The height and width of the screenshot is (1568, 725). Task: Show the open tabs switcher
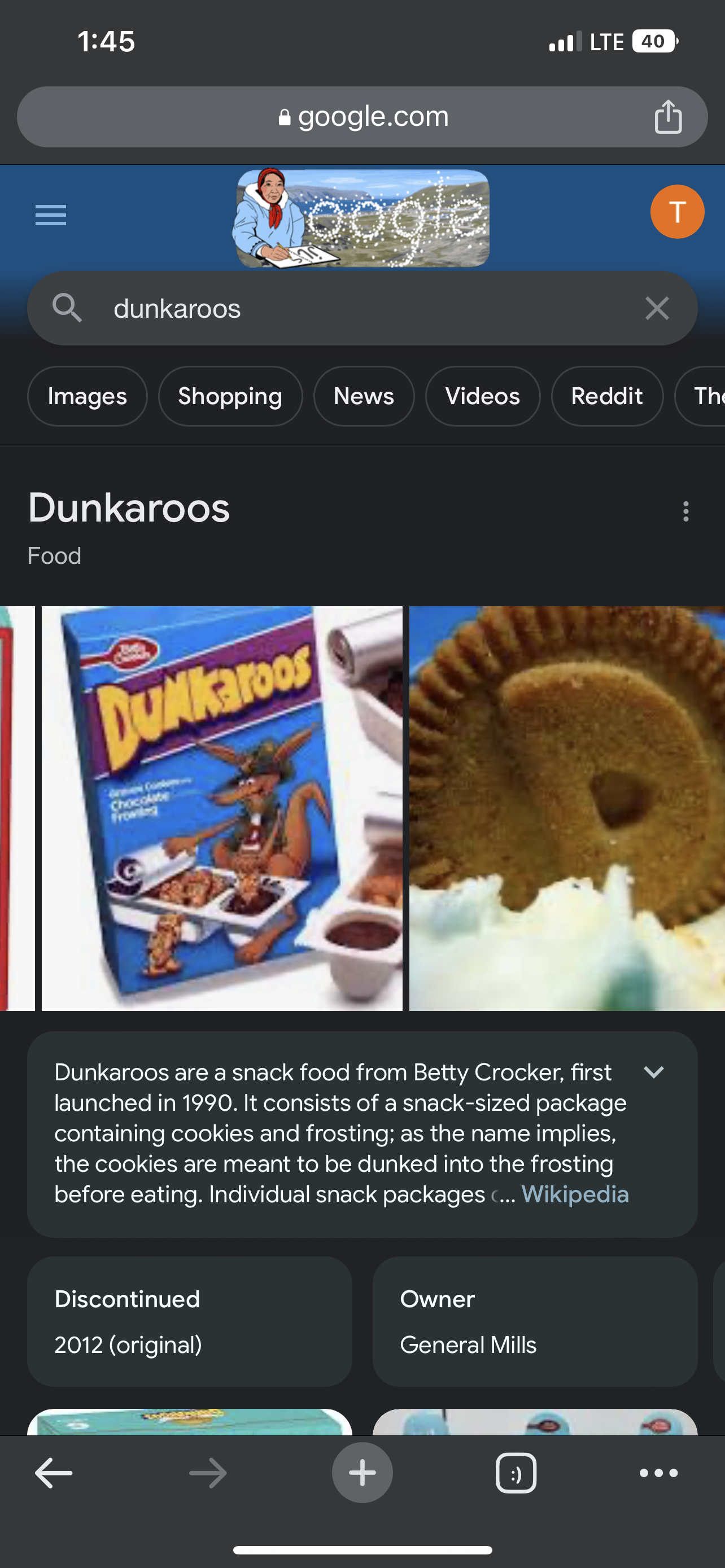(x=516, y=1473)
